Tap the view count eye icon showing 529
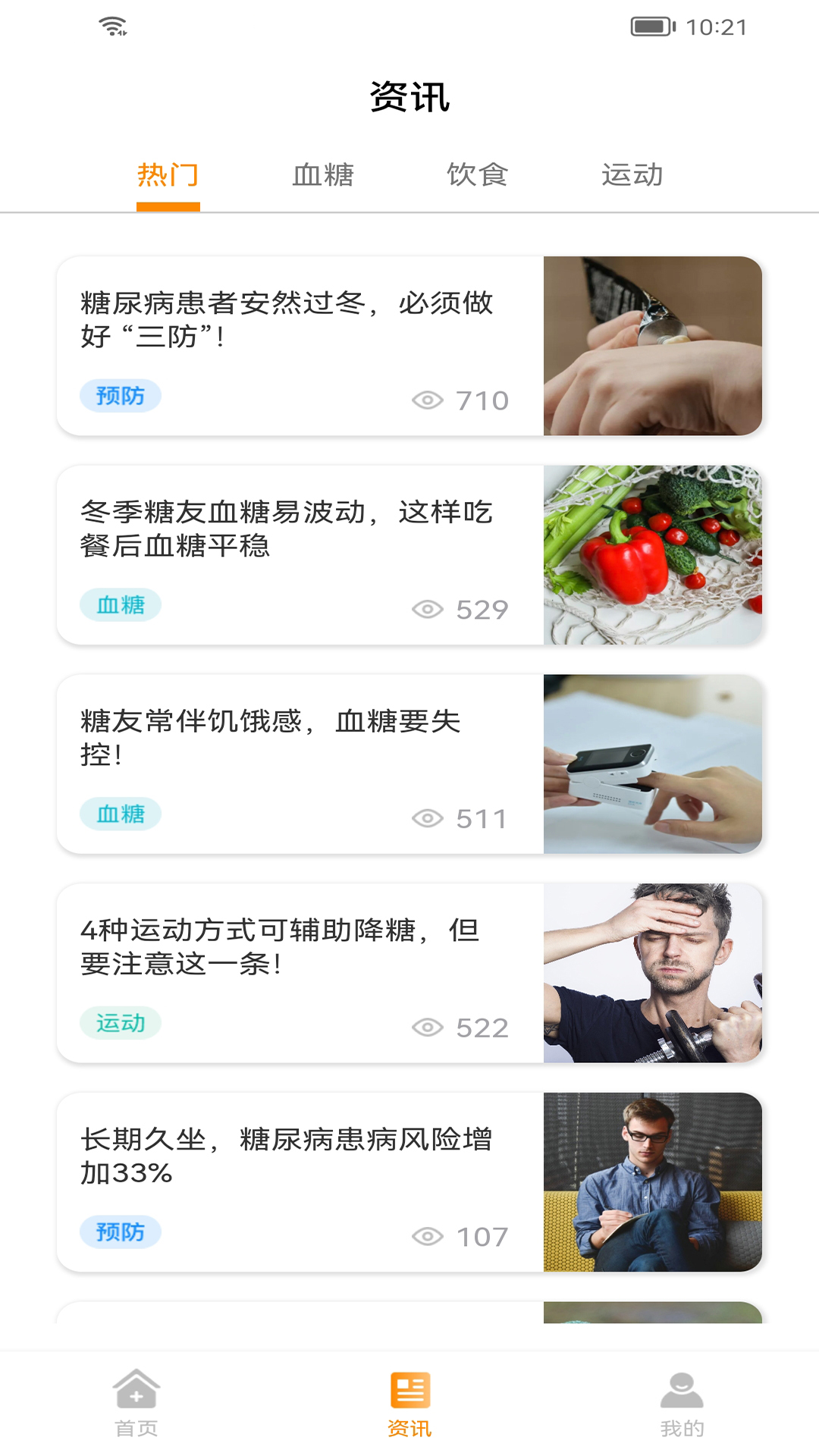This screenshot has height=1456, width=819. tap(427, 608)
